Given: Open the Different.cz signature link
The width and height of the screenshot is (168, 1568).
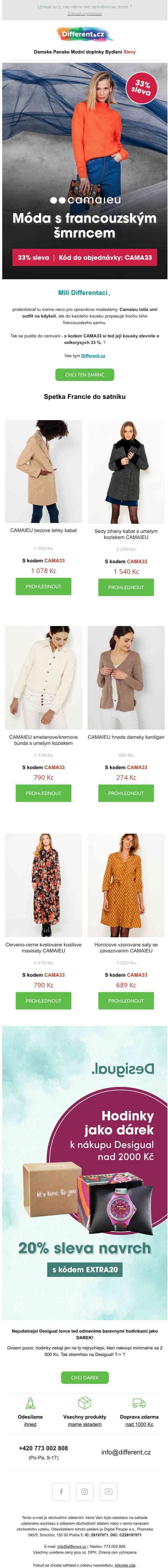Looking at the screenshot, I should click(93, 356).
